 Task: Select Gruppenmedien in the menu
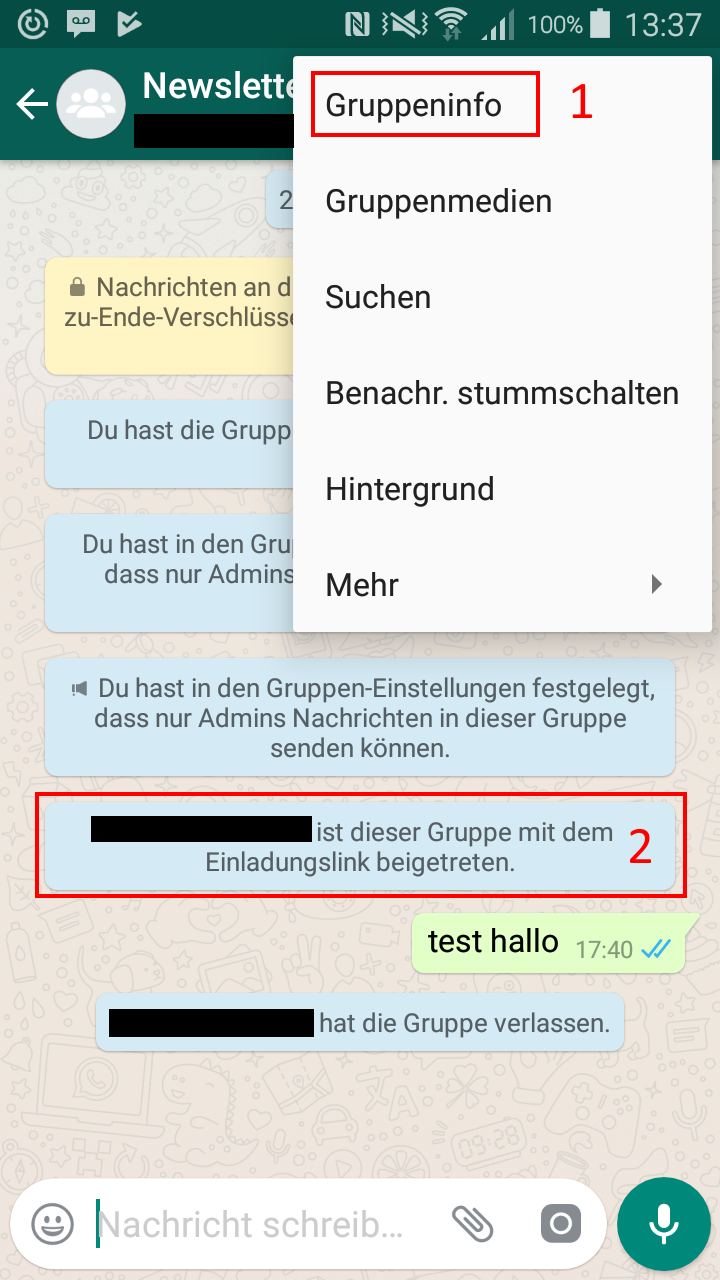502,201
